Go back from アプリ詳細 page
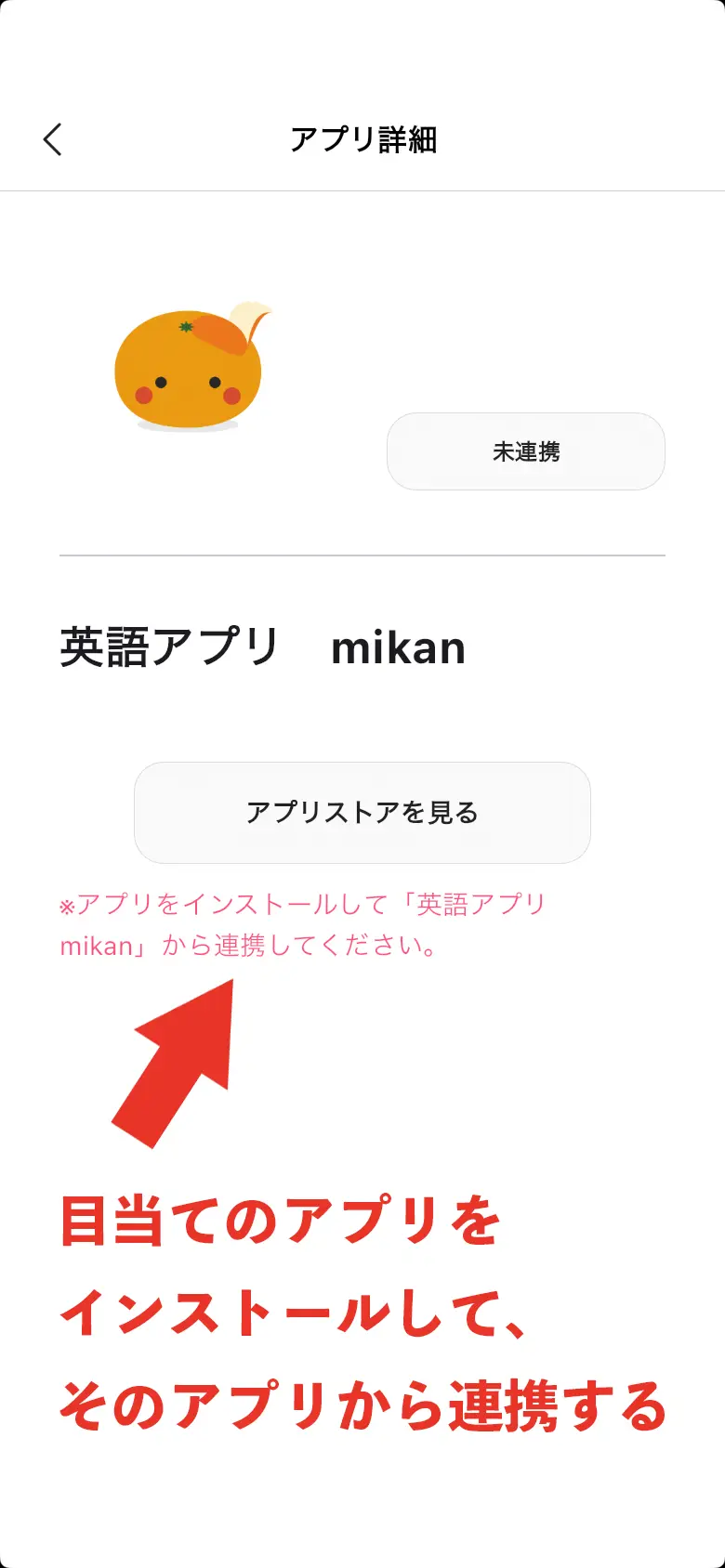725x1568 pixels. point(53,139)
